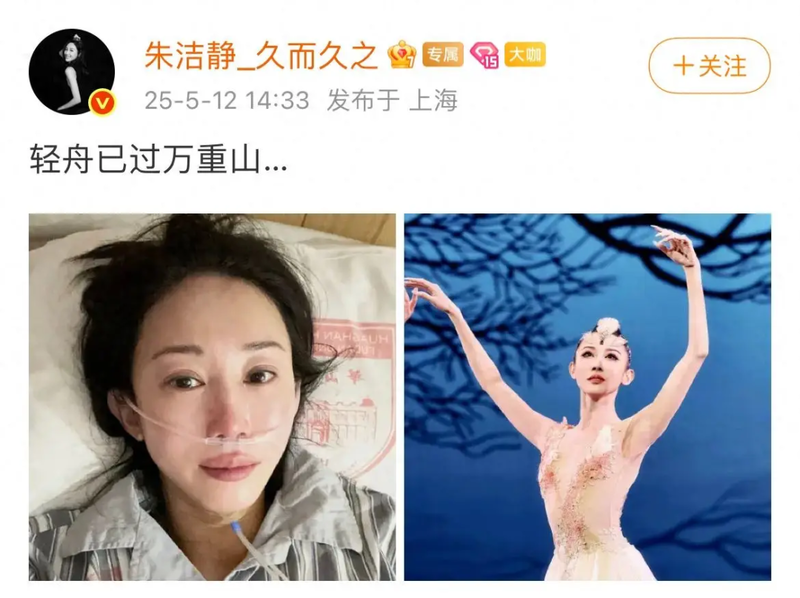800x598 pixels.
Task: Open username 朱洁静_久而久之 profile
Action: [262, 55]
